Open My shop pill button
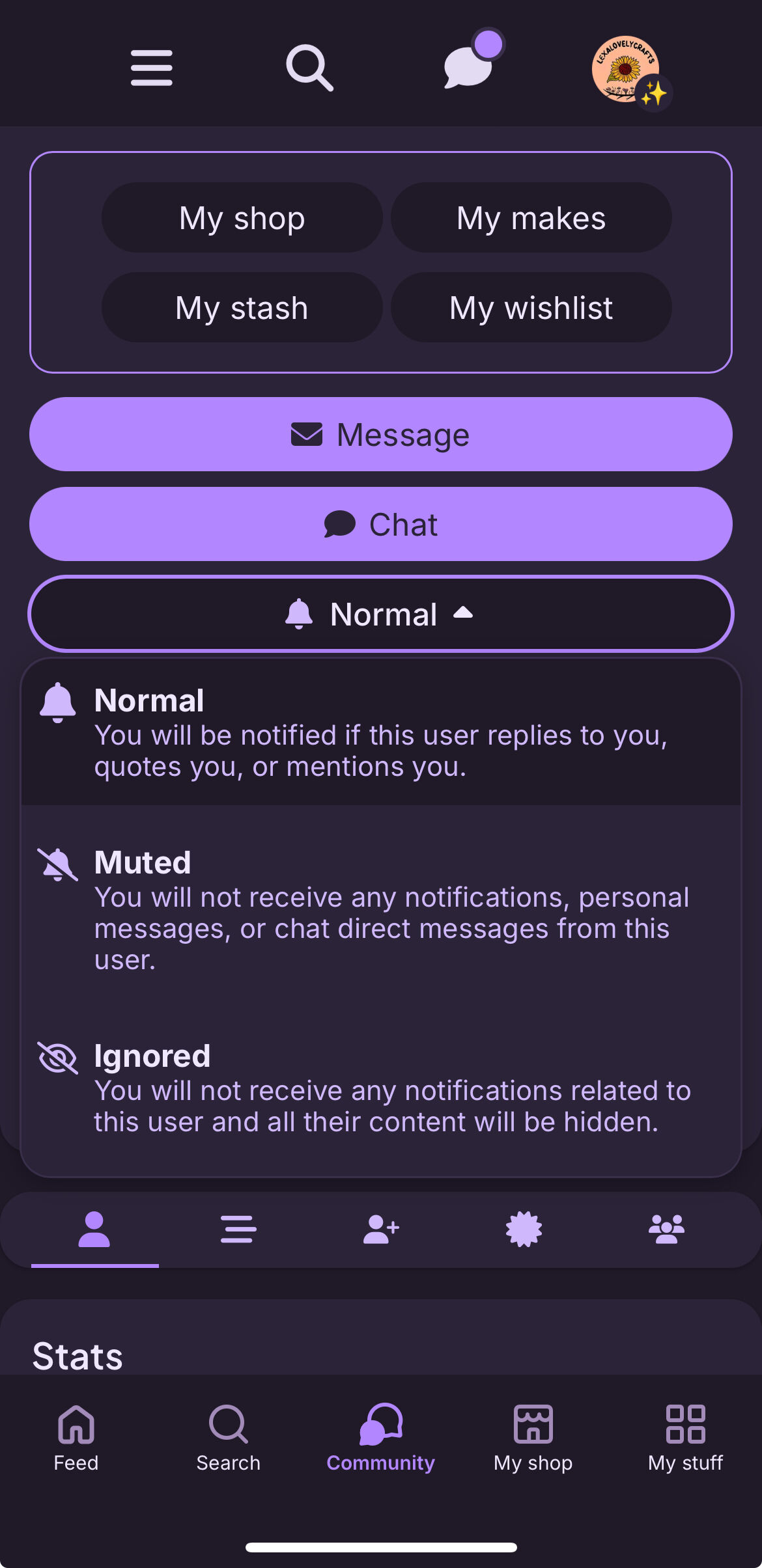 click(242, 217)
